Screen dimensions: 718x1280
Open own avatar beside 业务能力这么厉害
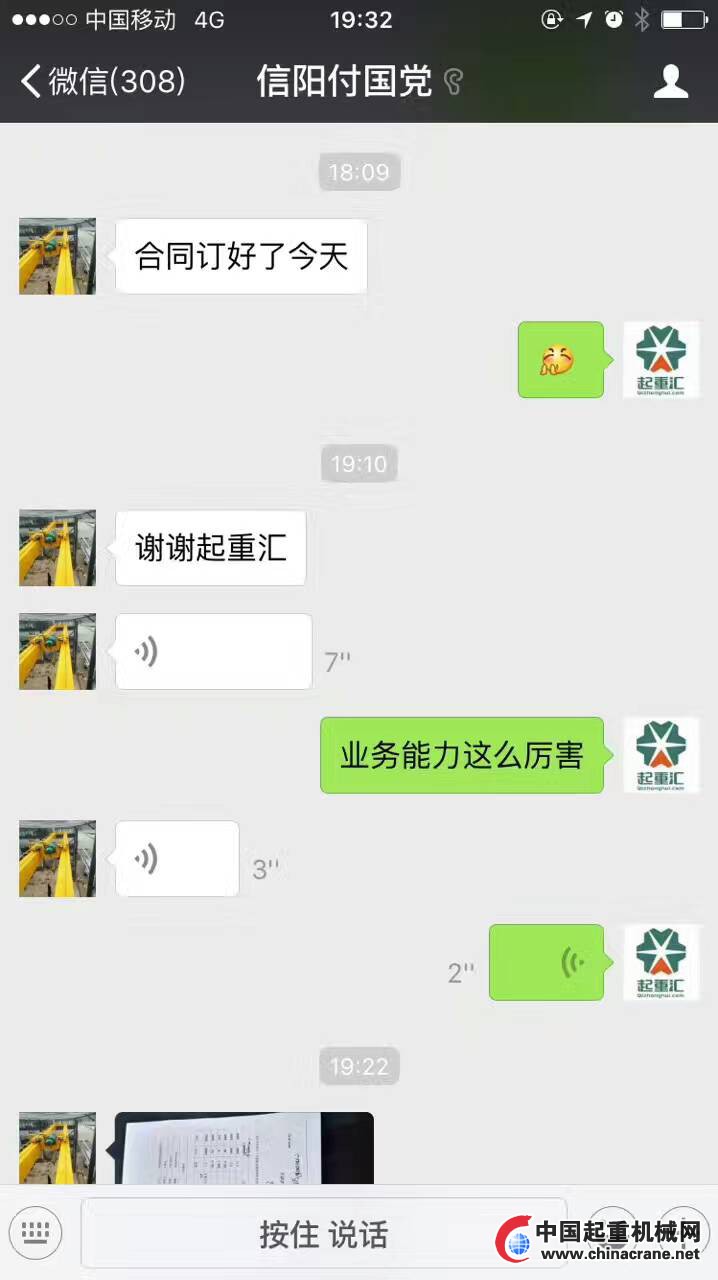coord(661,755)
